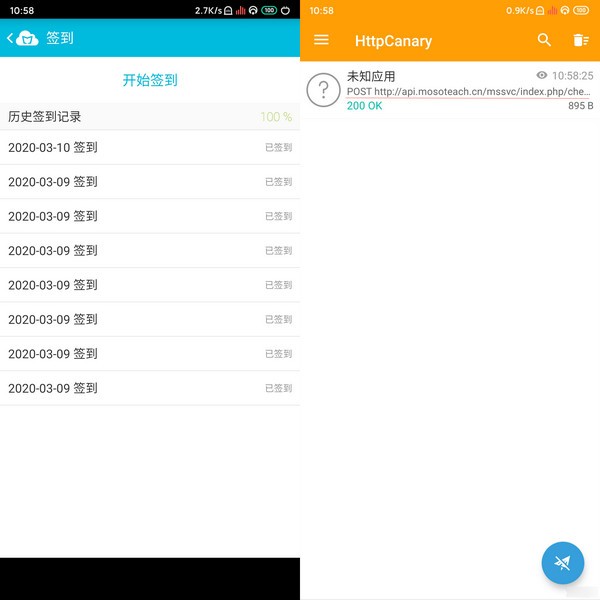The width and height of the screenshot is (600, 600).
Task: Open the HttpCanary drawer menu
Action: pos(321,40)
